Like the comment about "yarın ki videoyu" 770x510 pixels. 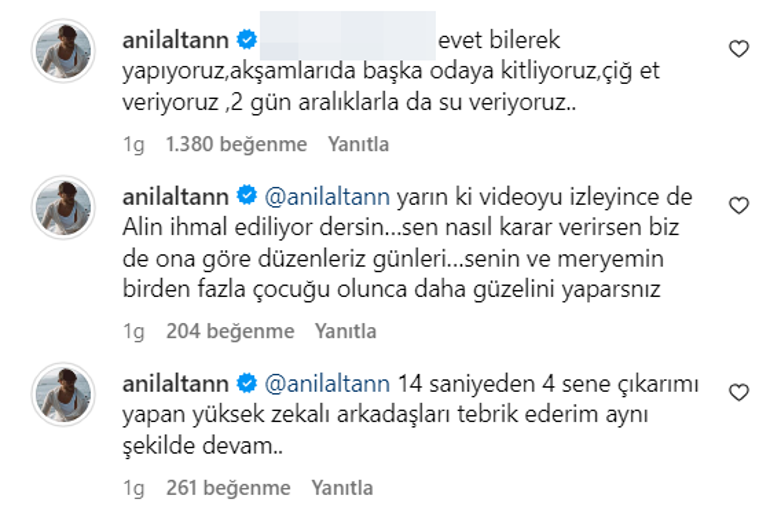pos(738,206)
